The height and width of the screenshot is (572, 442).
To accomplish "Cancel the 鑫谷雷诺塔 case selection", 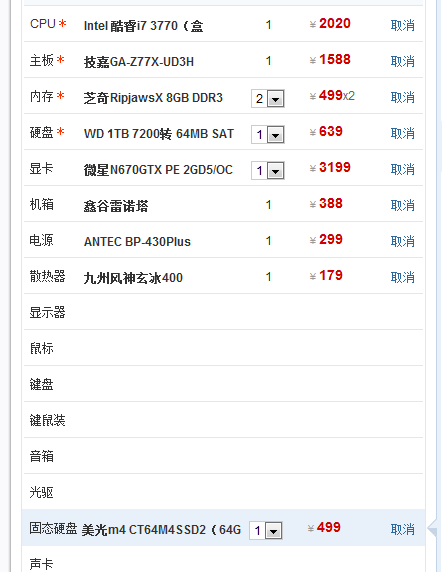I will [x=403, y=205].
